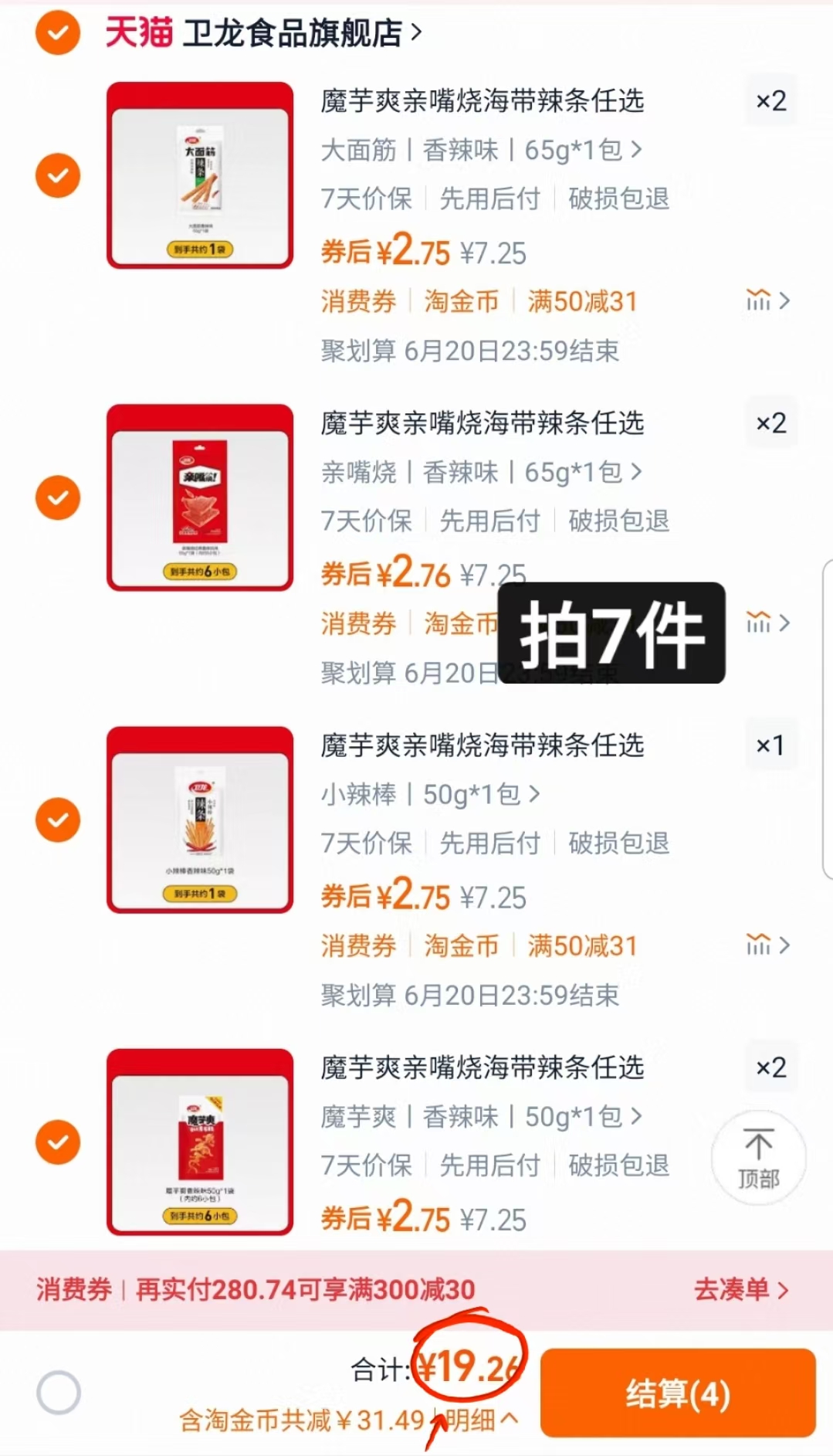Viewport: 833px width, 1456px height.
Task: Deselect the 大面筋 item checkmark
Action: 58,175
